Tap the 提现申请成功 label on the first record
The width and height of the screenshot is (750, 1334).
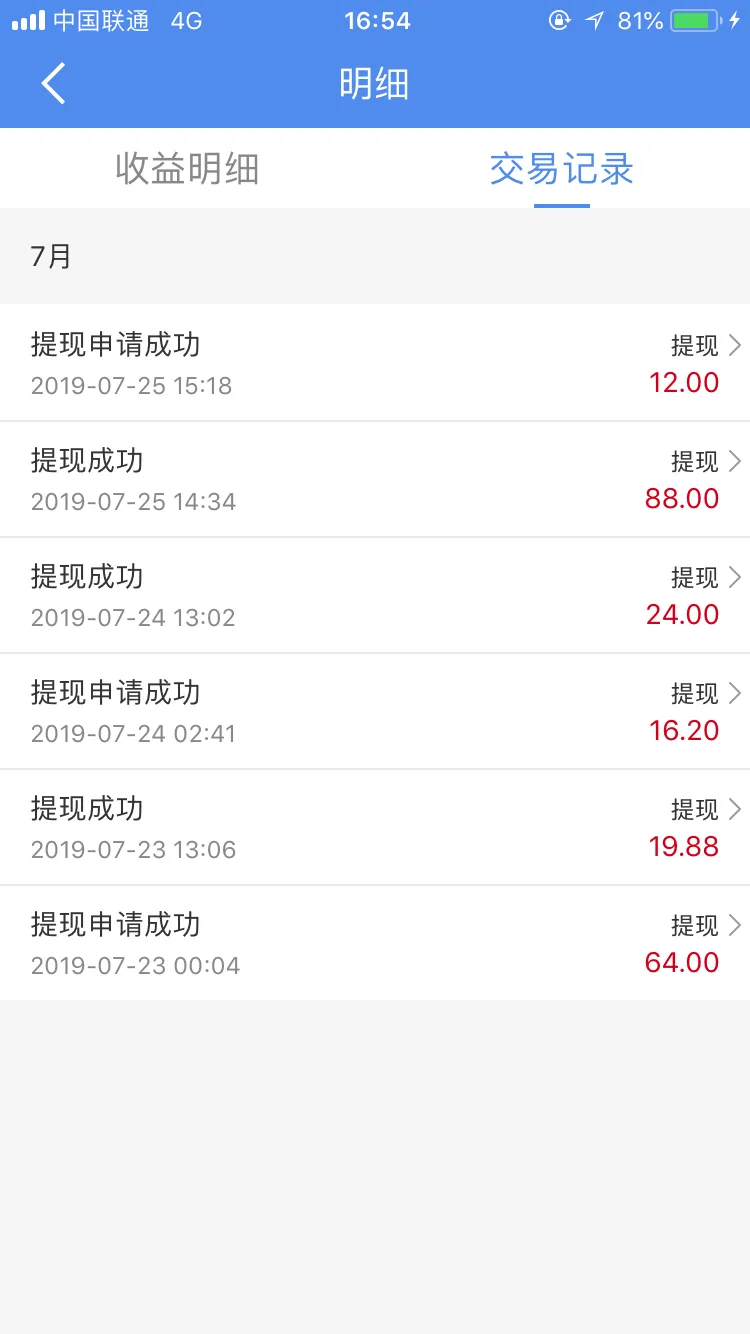click(x=116, y=344)
